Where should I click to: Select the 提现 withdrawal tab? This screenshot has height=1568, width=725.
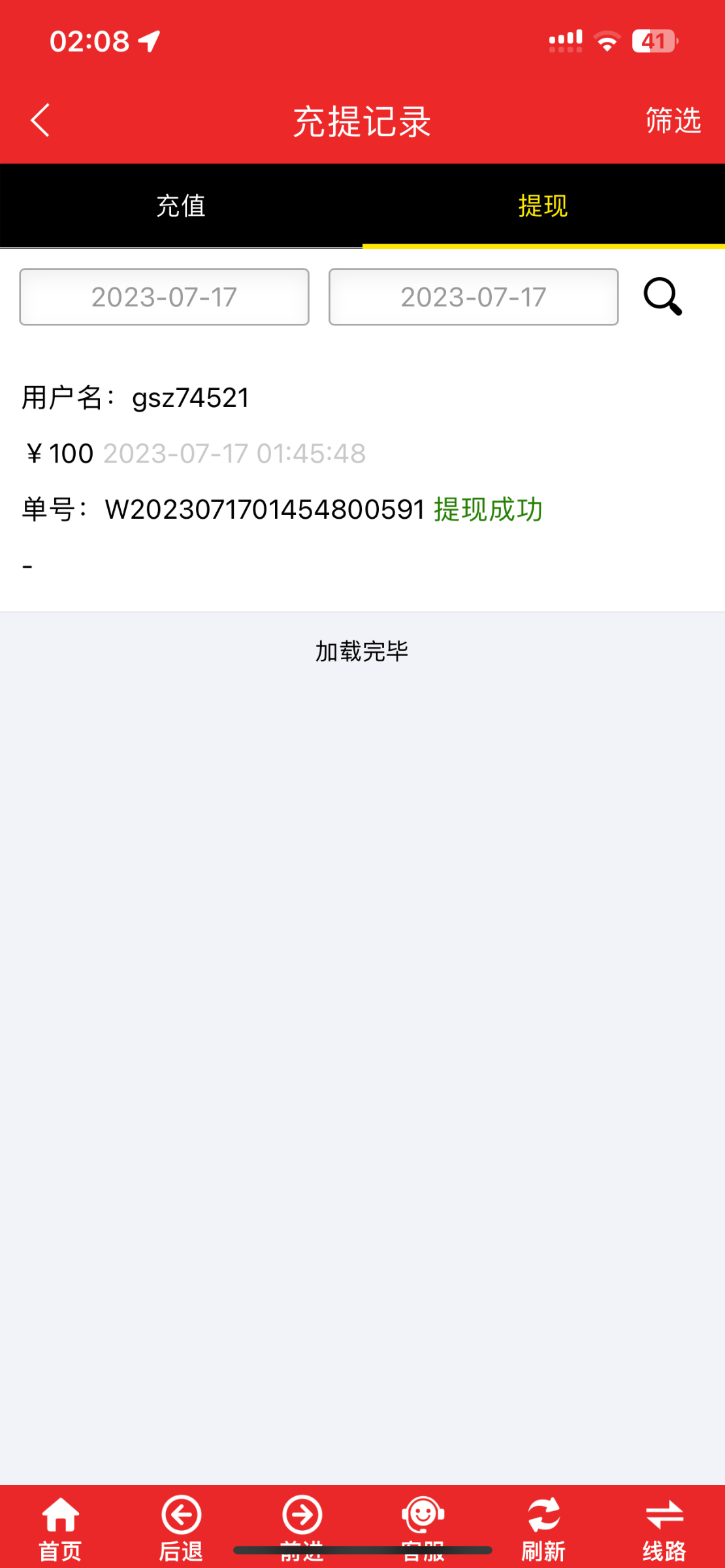click(543, 206)
